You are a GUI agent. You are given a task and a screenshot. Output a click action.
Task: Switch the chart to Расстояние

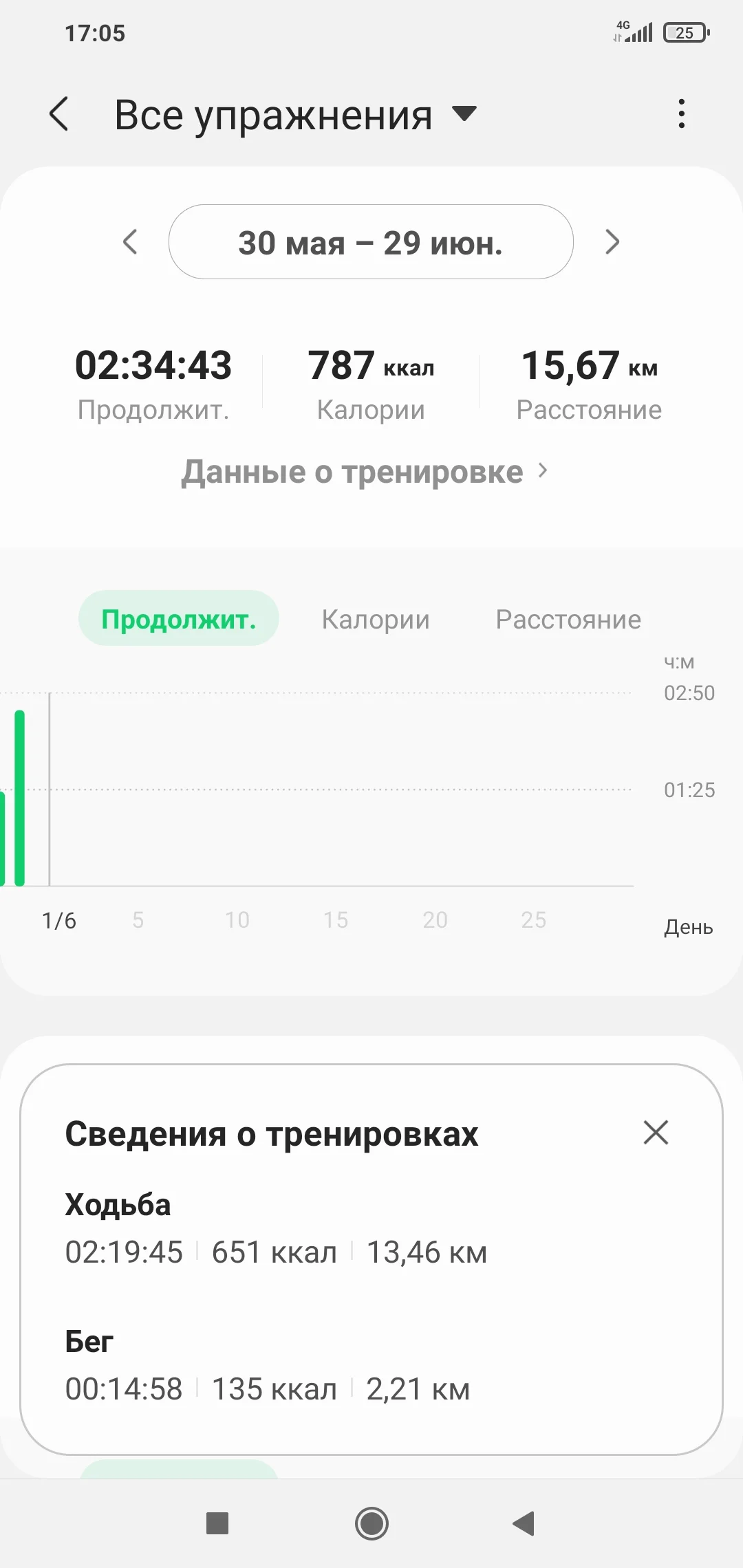coord(568,619)
